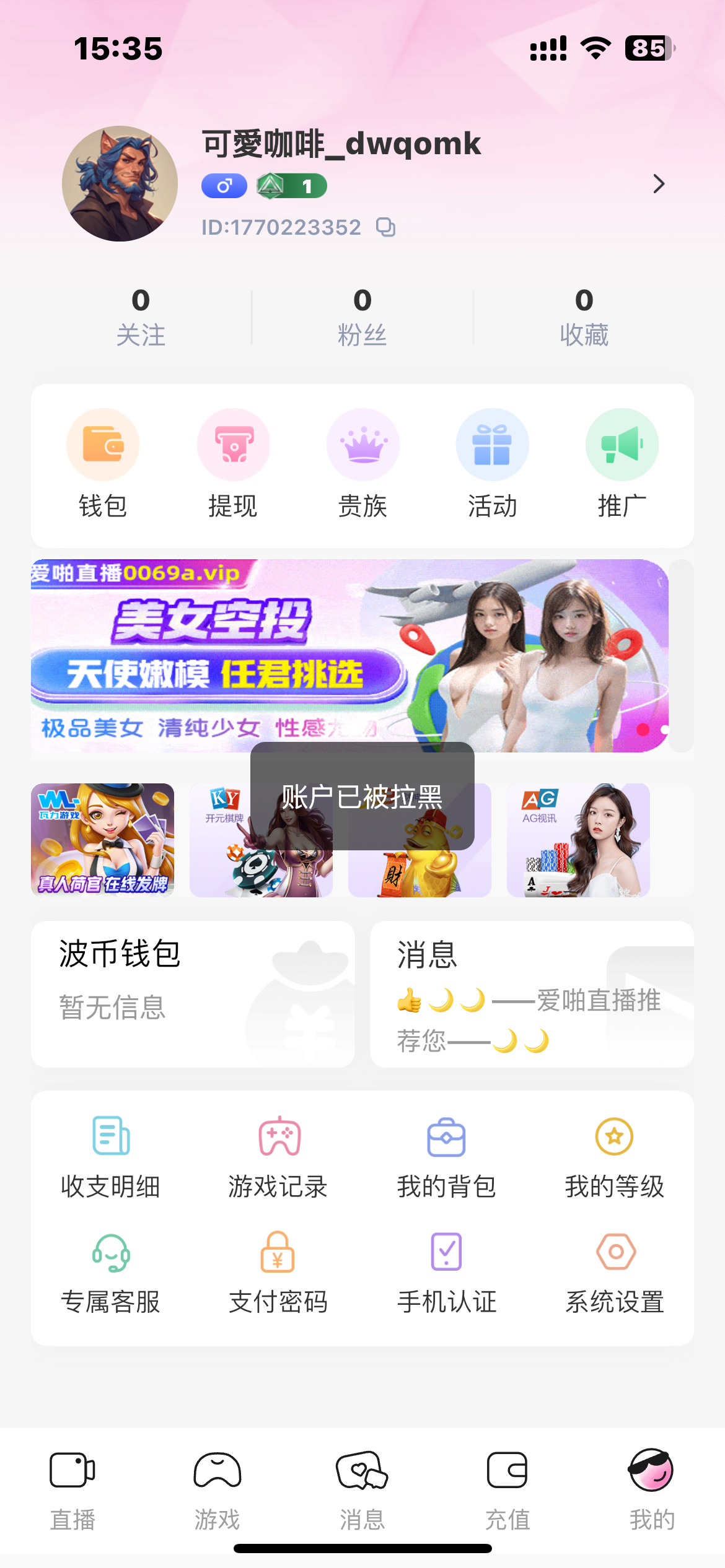
Task: Open the 推广 promotion page
Action: pyautogui.click(x=622, y=463)
